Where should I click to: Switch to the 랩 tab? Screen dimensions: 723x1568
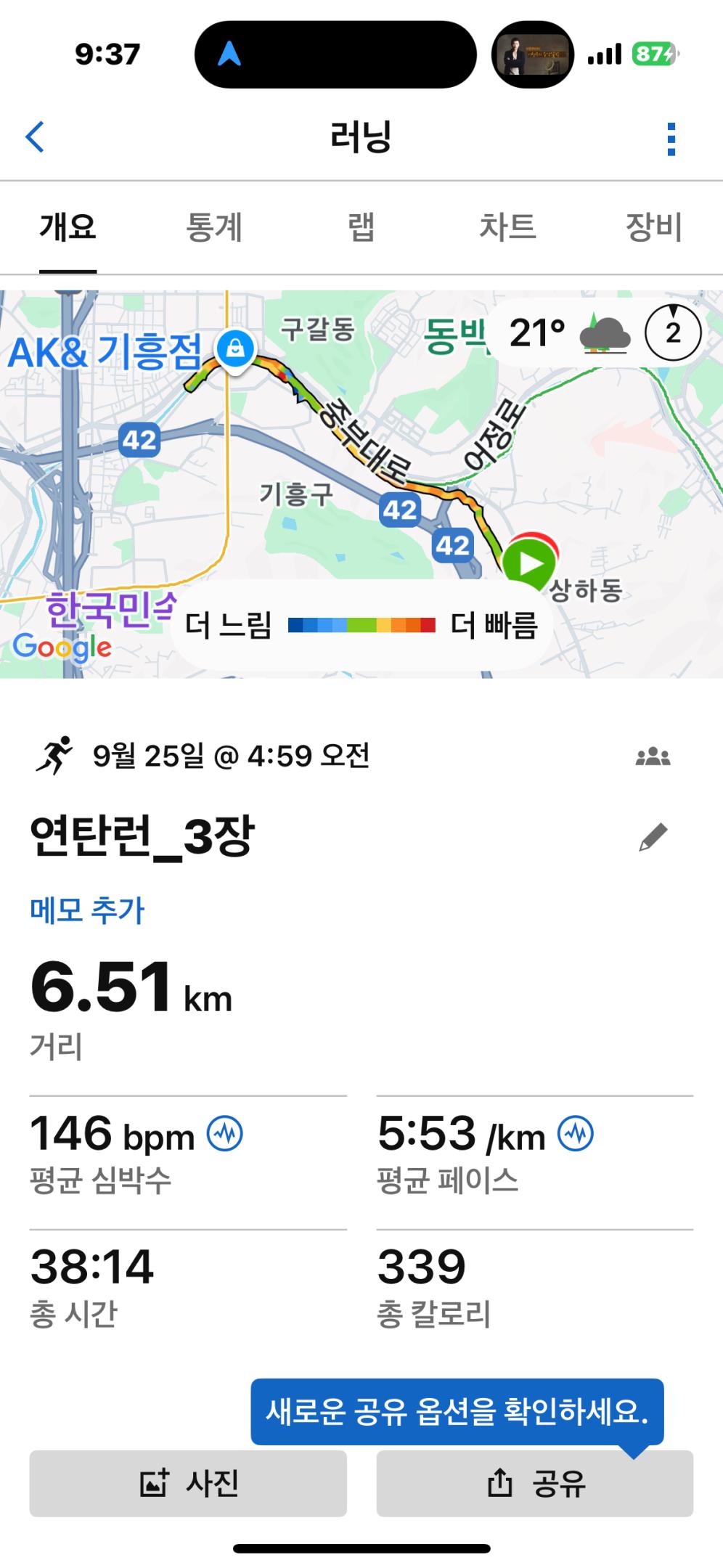(x=361, y=227)
